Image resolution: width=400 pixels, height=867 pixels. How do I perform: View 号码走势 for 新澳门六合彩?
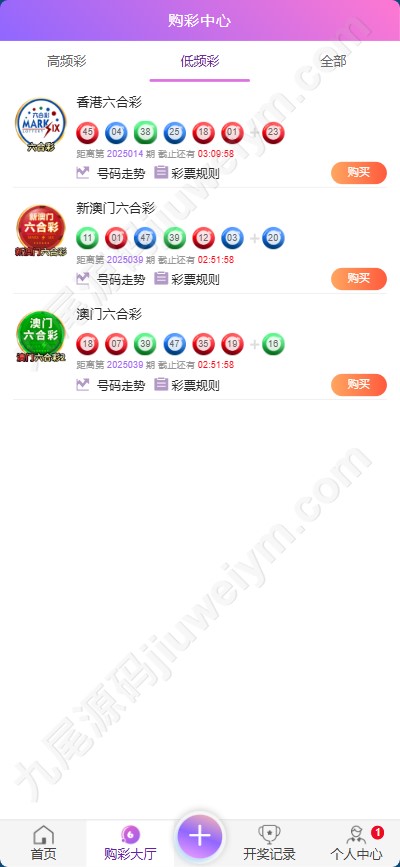(111, 279)
